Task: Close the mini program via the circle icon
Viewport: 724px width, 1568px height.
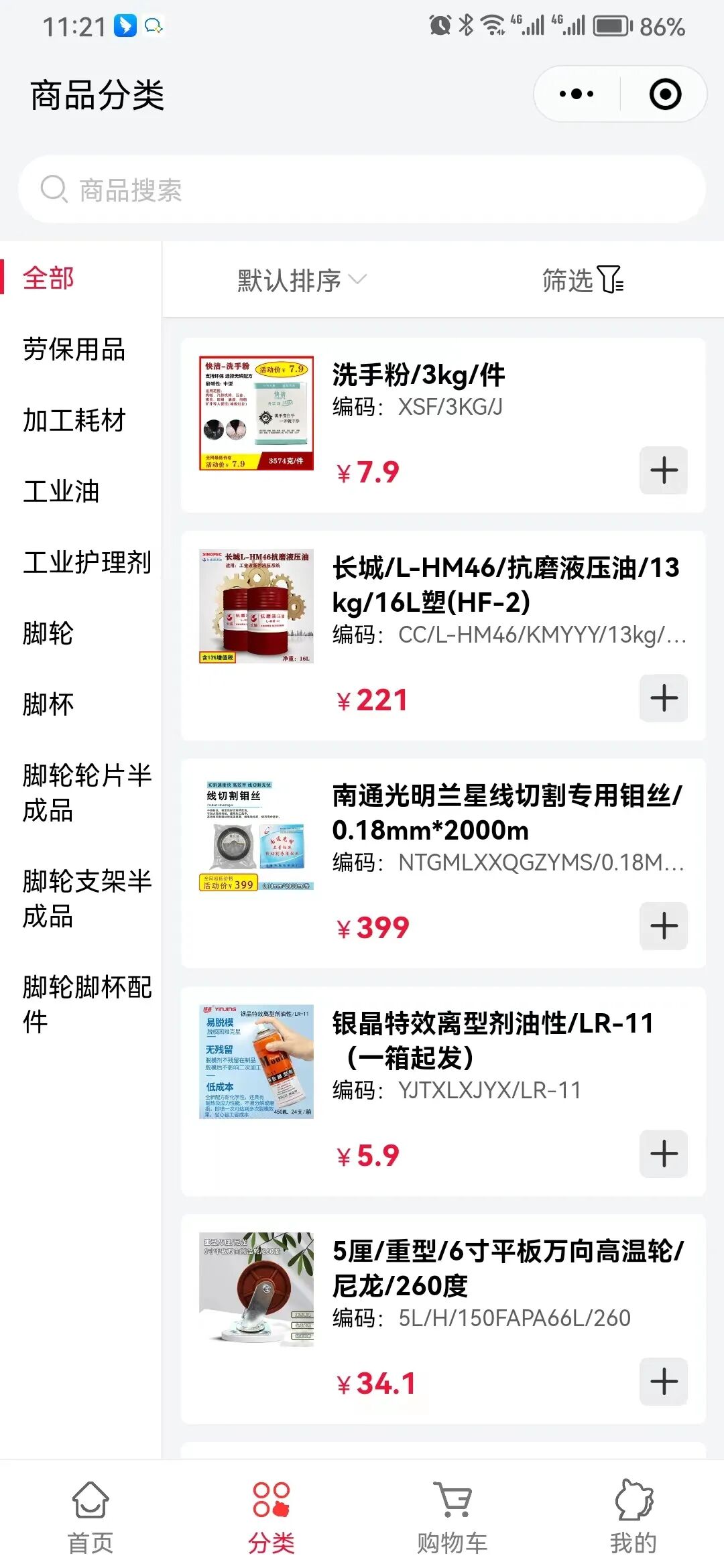Action: pyautogui.click(x=665, y=94)
